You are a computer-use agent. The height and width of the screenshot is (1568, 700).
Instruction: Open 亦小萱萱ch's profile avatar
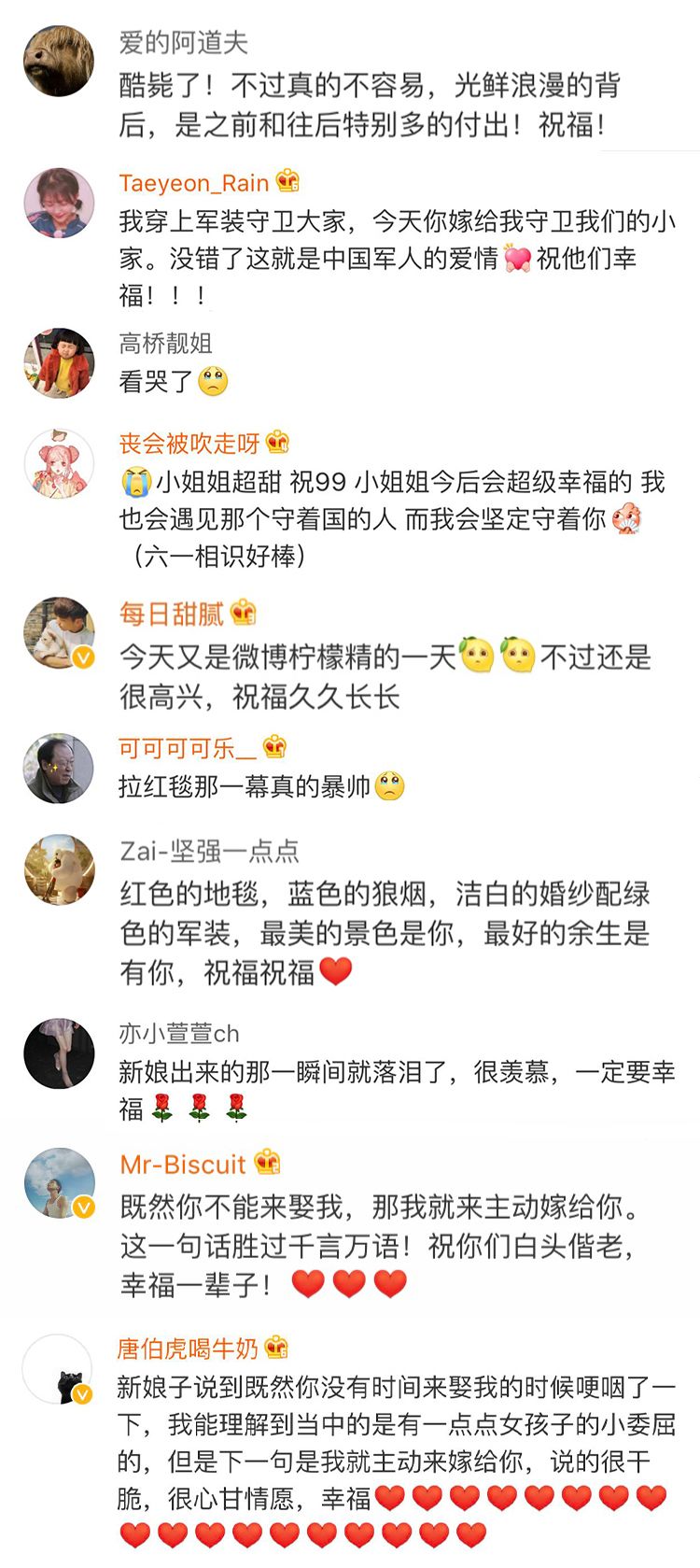point(59,1053)
